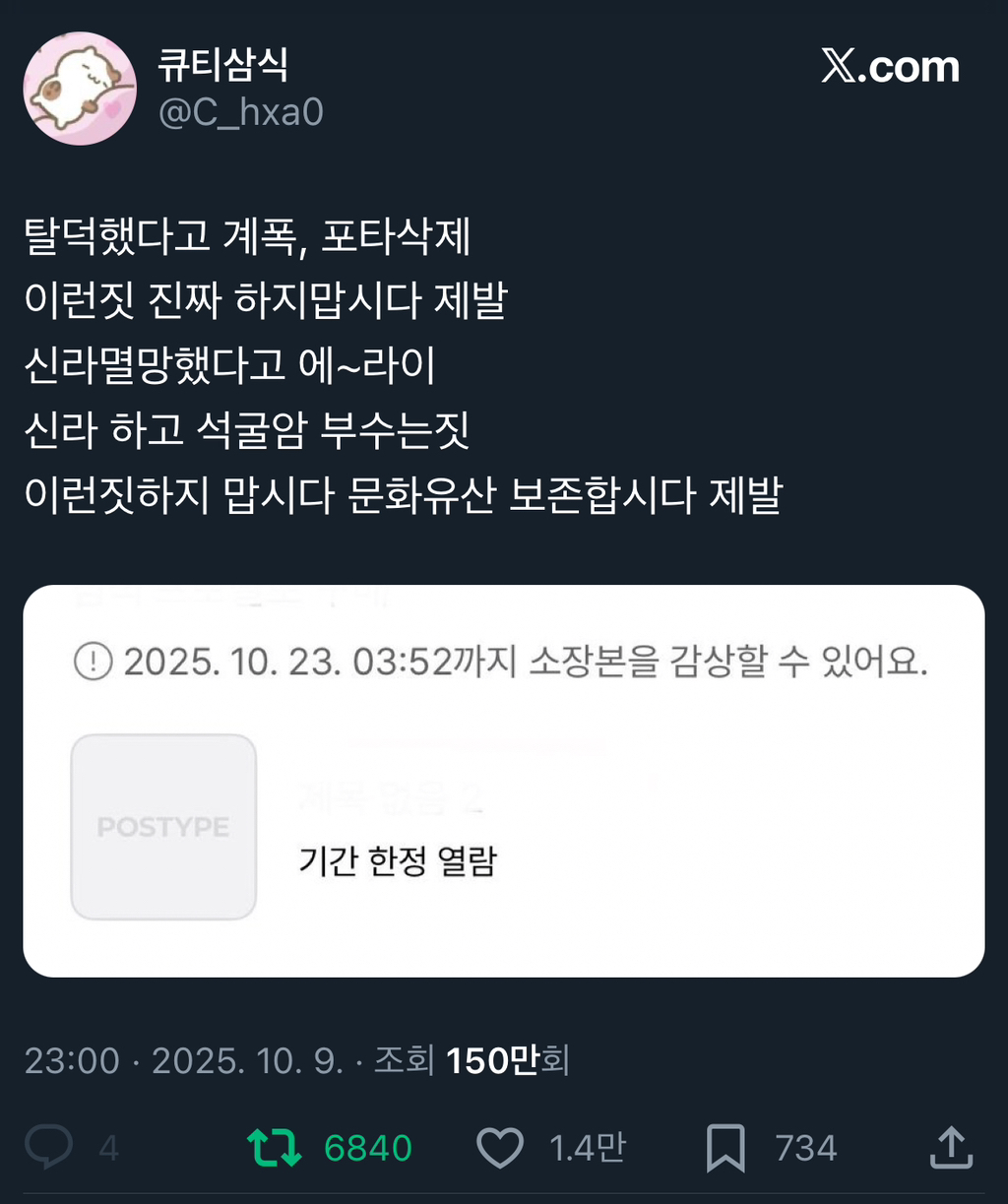Like this post
The image size is (1008, 1204).
pyautogui.click(x=500, y=1148)
